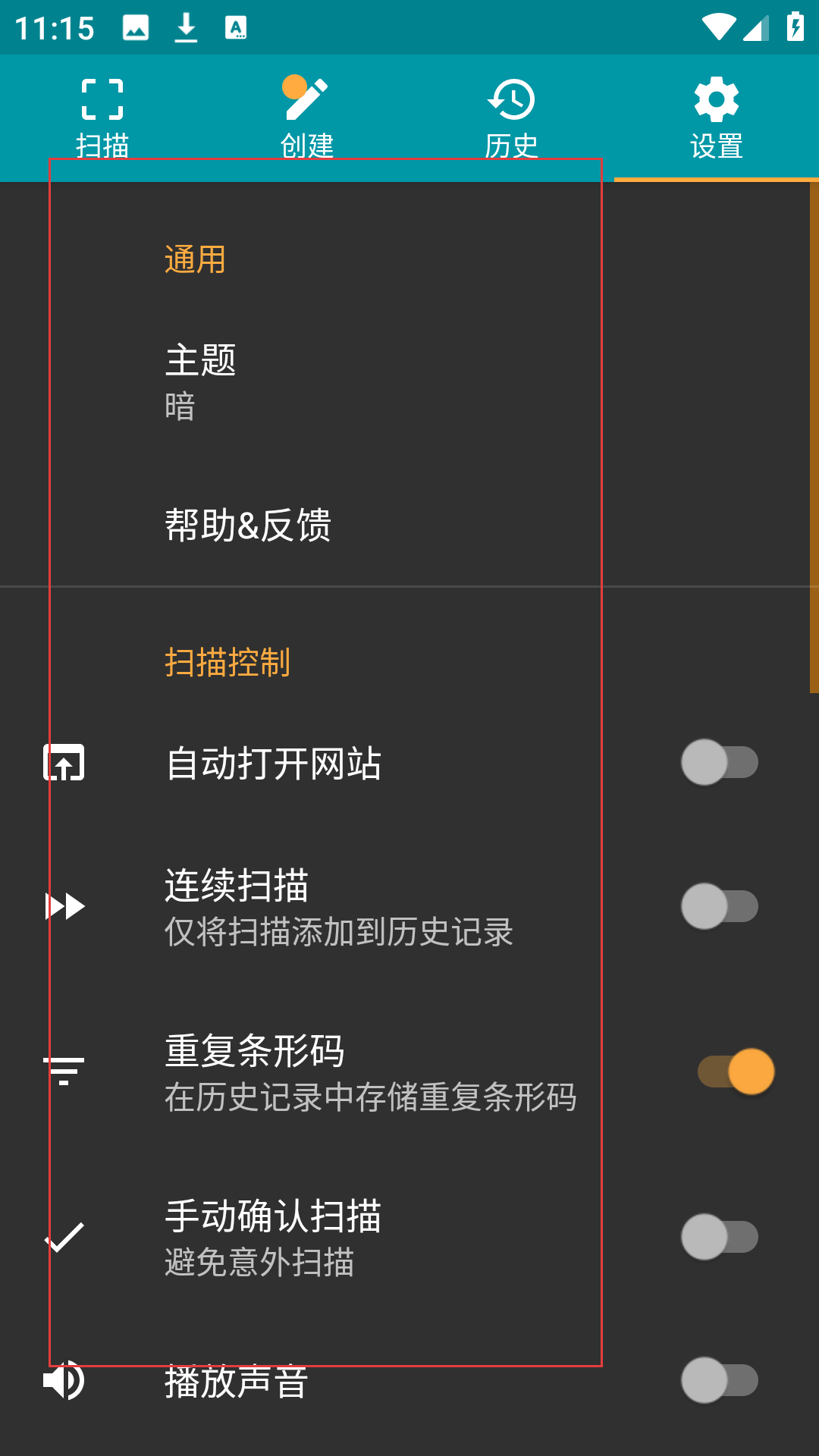Disable 重复条形码 switch
This screenshot has height=1456, width=819.
(736, 1072)
